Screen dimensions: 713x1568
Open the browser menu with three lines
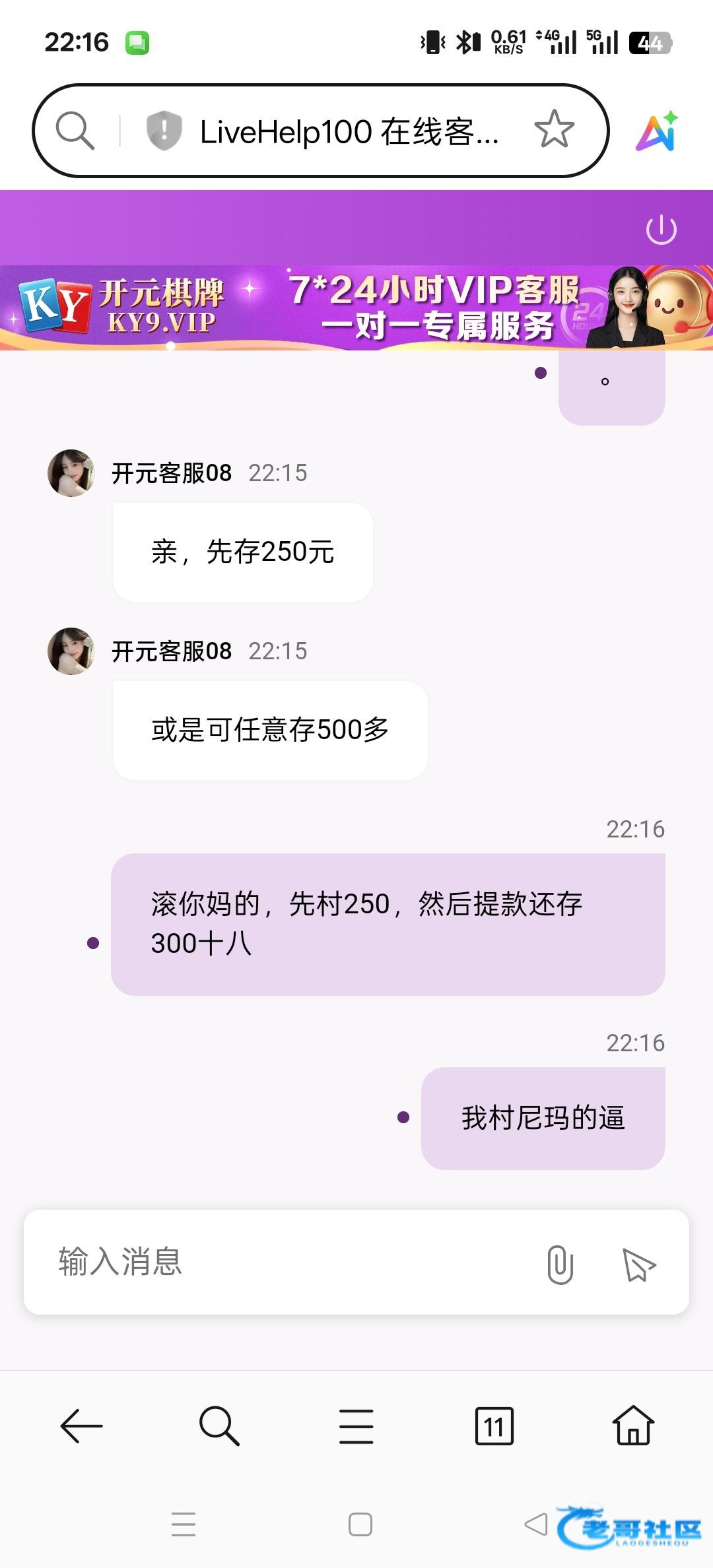pyautogui.click(x=356, y=1426)
